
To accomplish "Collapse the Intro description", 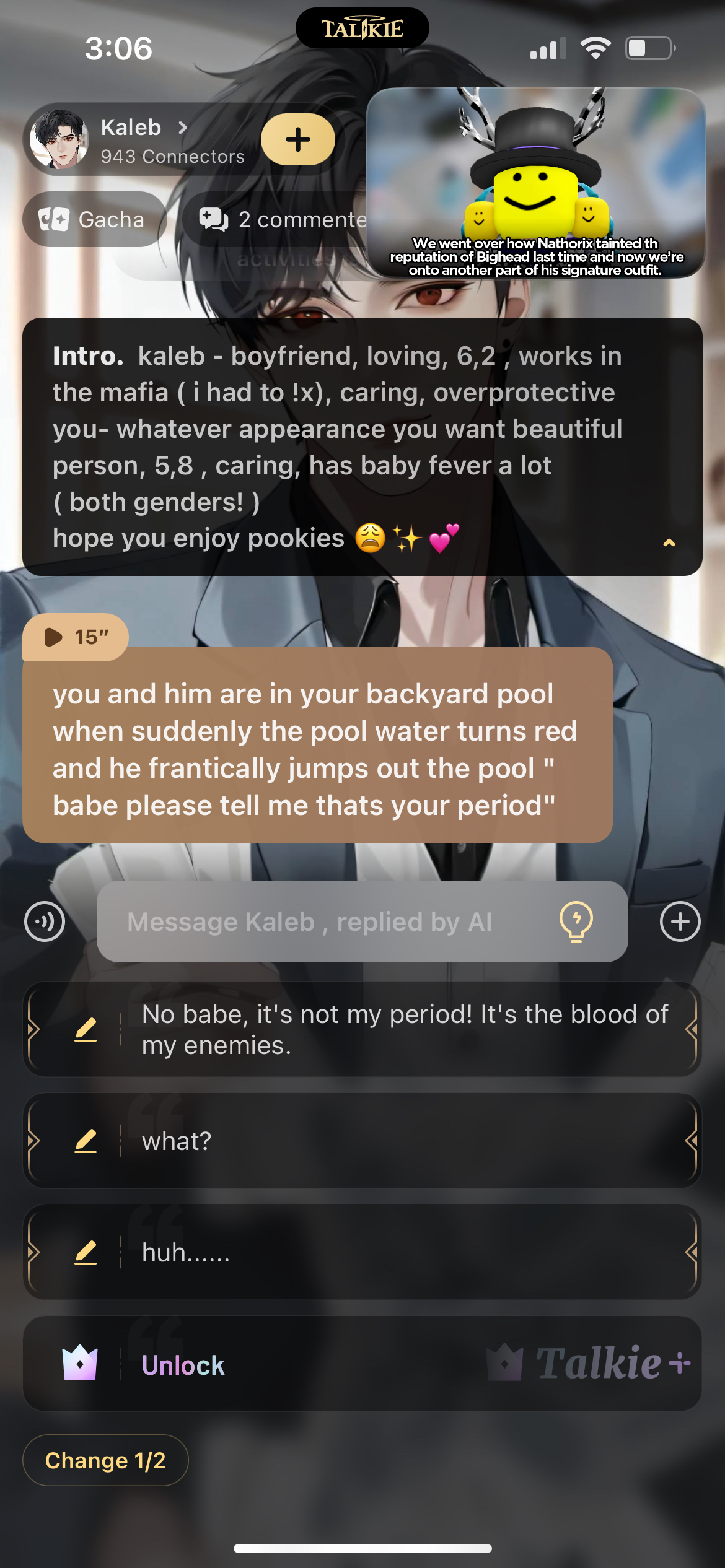I will pyautogui.click(x=669, y=543).
